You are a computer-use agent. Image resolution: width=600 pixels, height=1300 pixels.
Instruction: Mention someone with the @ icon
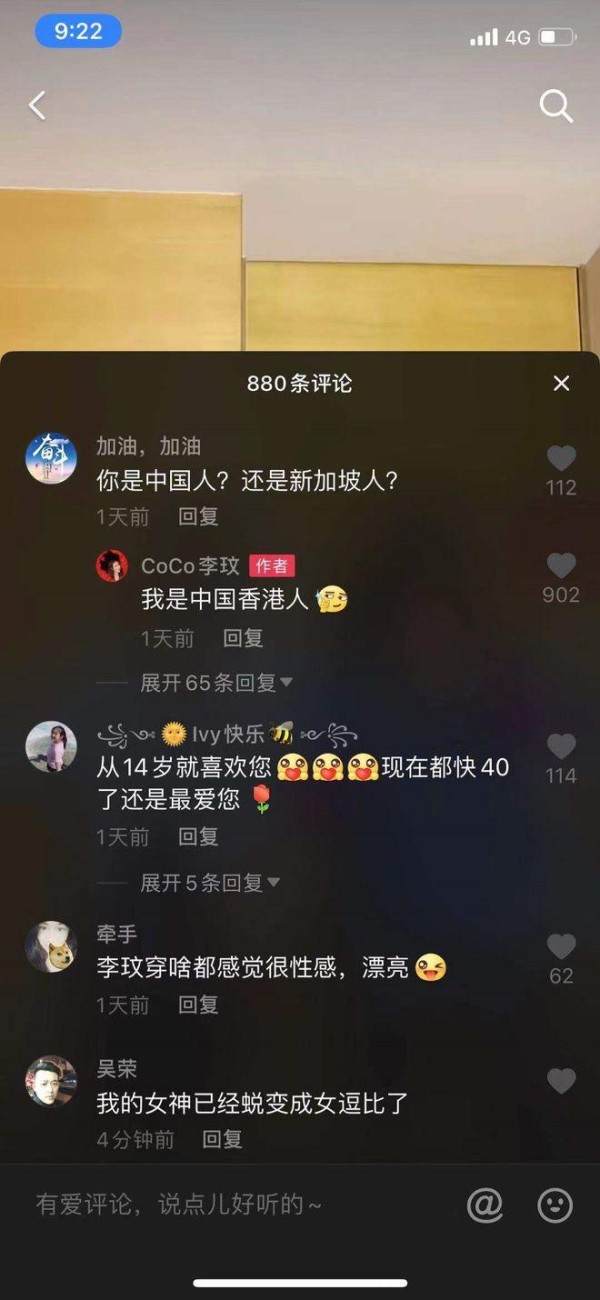(485, 1205)
